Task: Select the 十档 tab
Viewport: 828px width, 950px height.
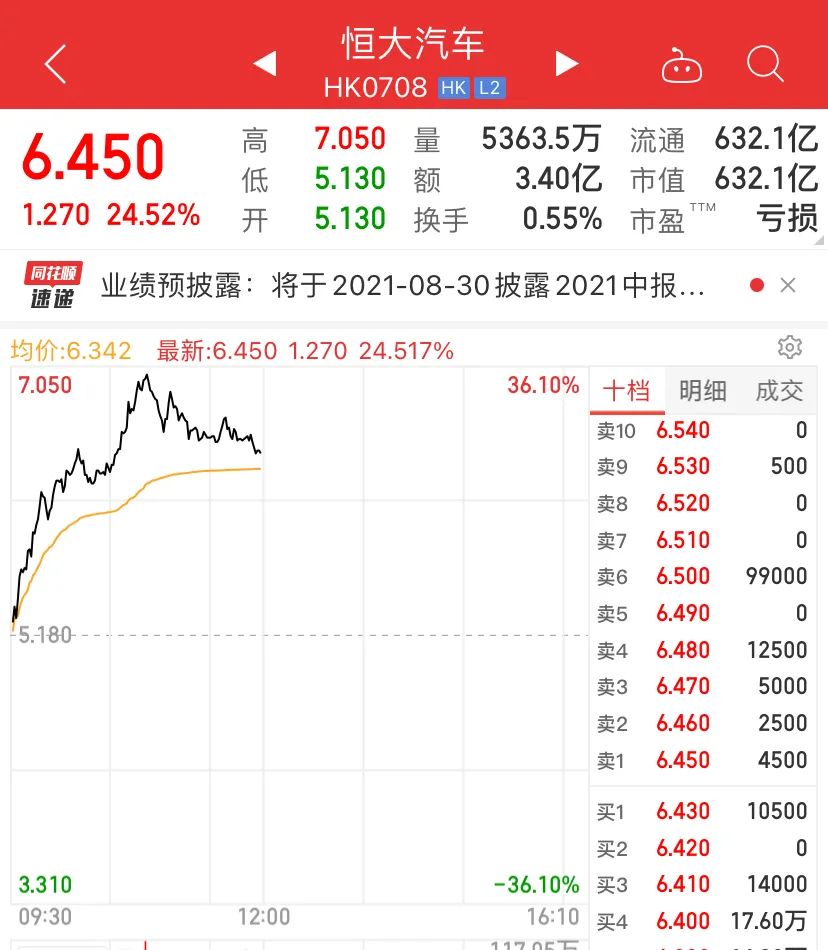Action: tap(628, 391)
